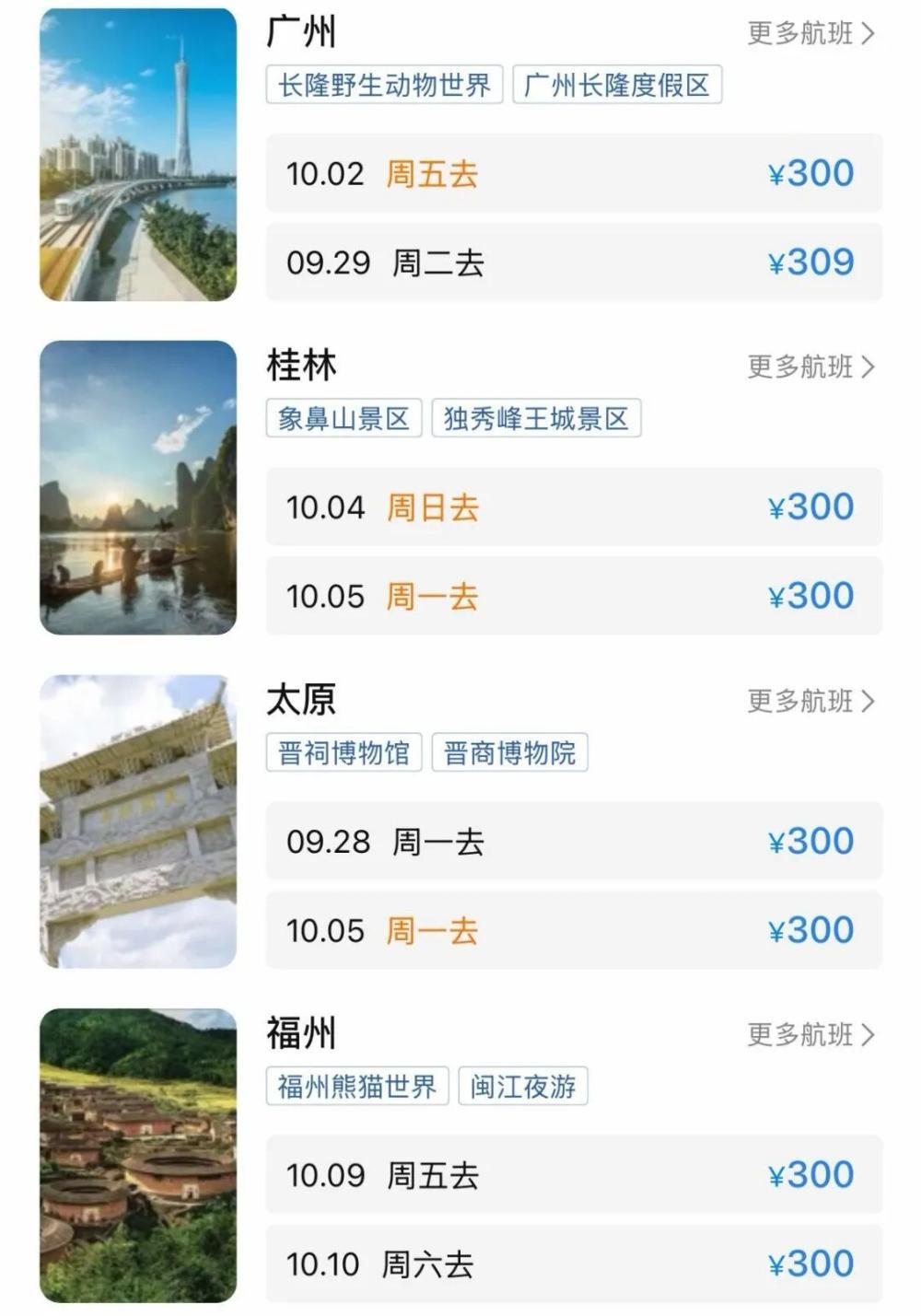Image resolution: width=921 pixels, height=1316 pixels.
Task: Open the 晋商博物院 tag
Action: click(509, 753)
